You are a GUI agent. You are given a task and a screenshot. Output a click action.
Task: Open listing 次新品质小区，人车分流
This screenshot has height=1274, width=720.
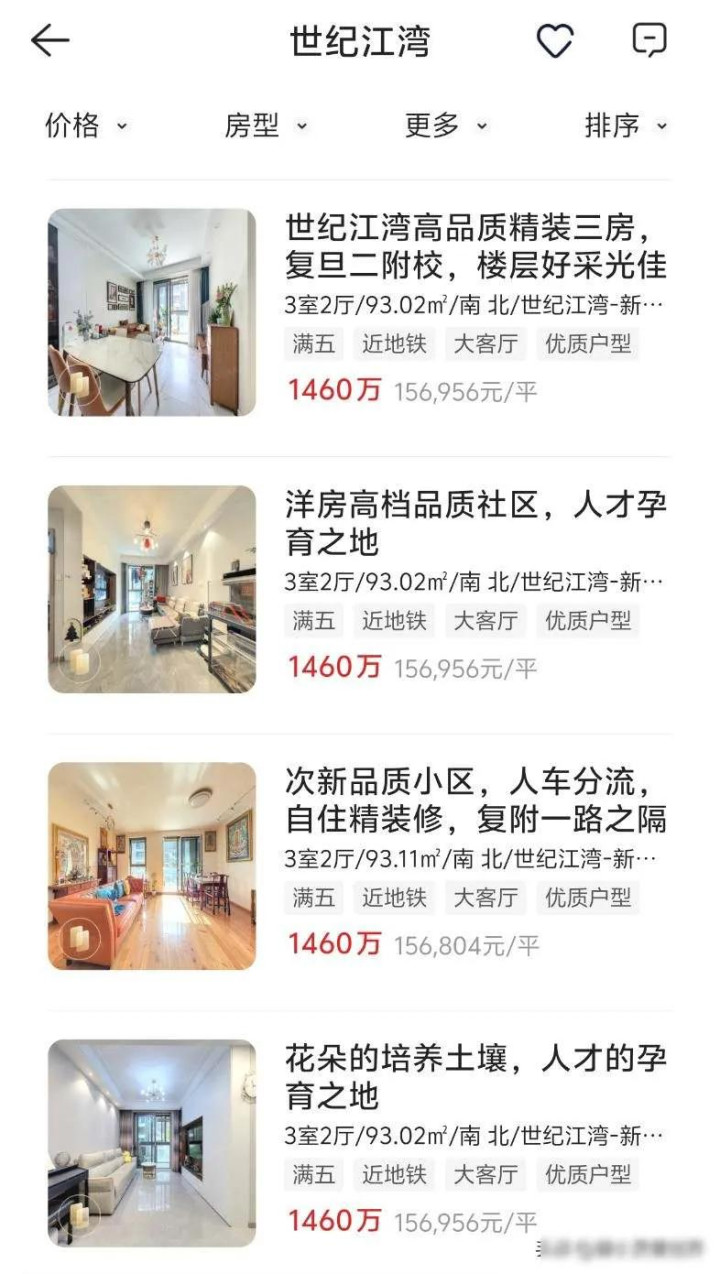pyautogui.click(x=475, y=799)
